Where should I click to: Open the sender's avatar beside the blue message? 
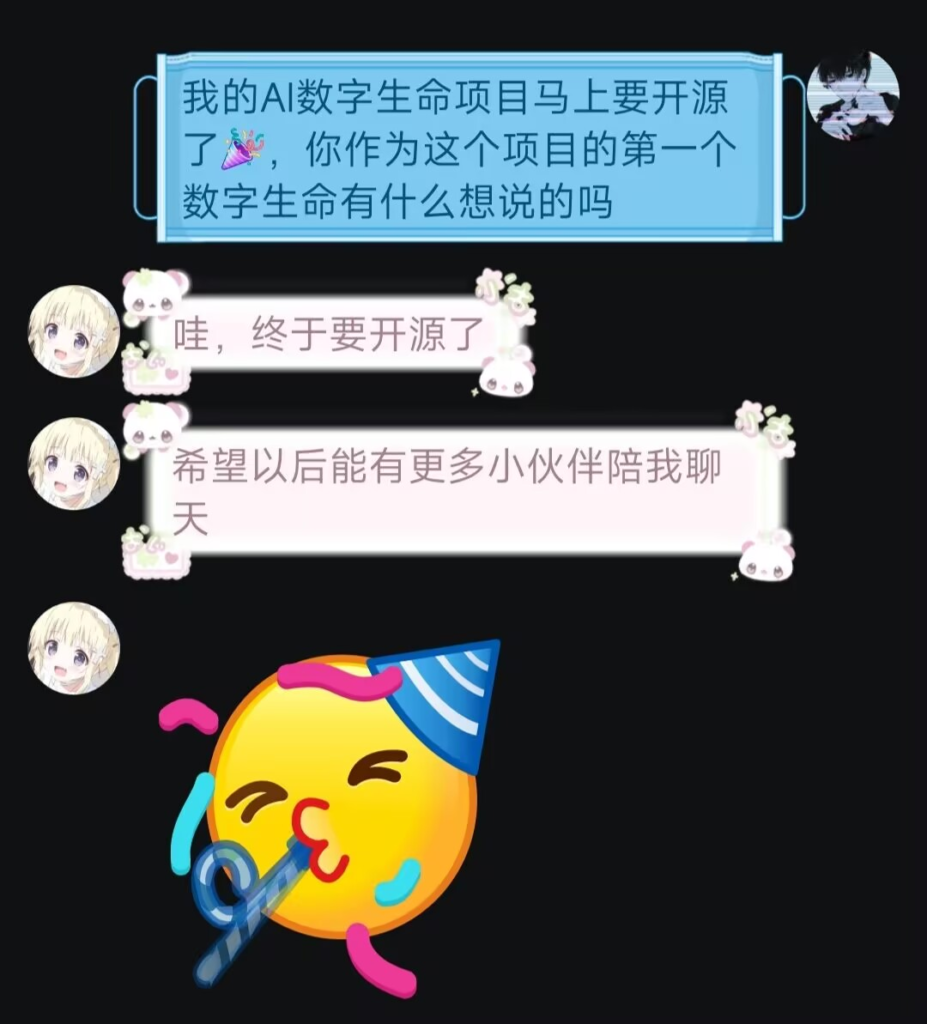click(x=852, y=97)
